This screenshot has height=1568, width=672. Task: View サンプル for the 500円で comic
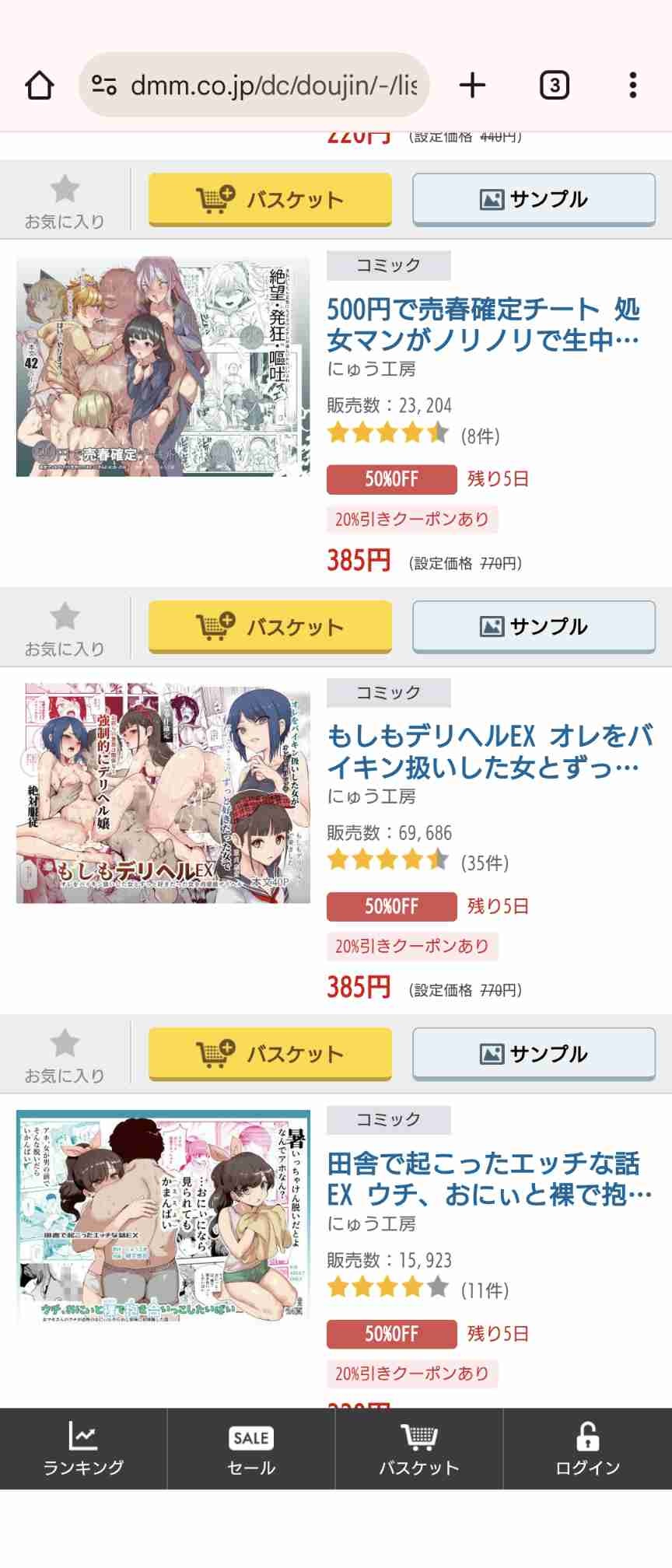point(534,626)
